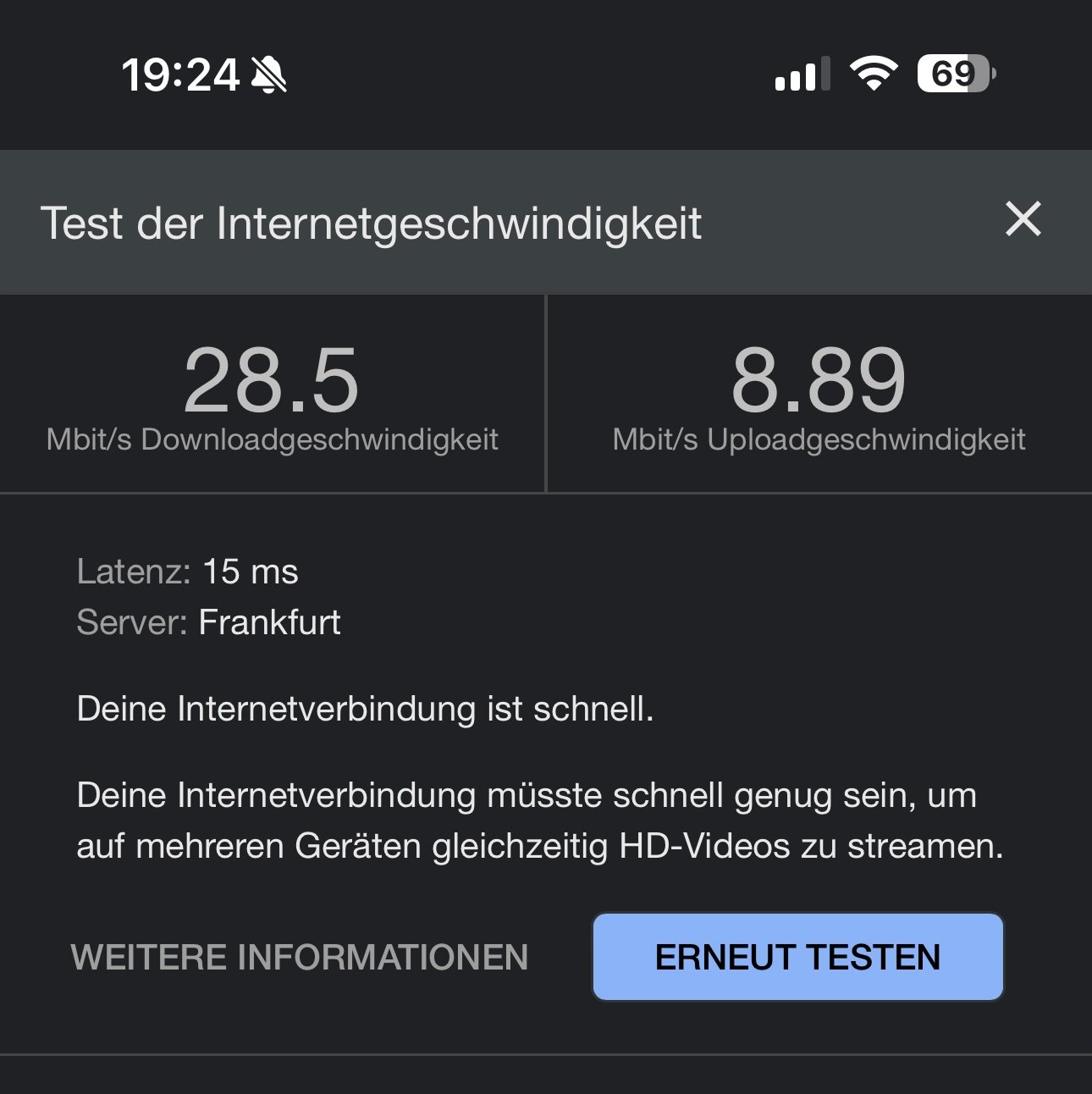Open Weitere Informationen
This screenshot has width=1092, height=1094.
[300, 957]
